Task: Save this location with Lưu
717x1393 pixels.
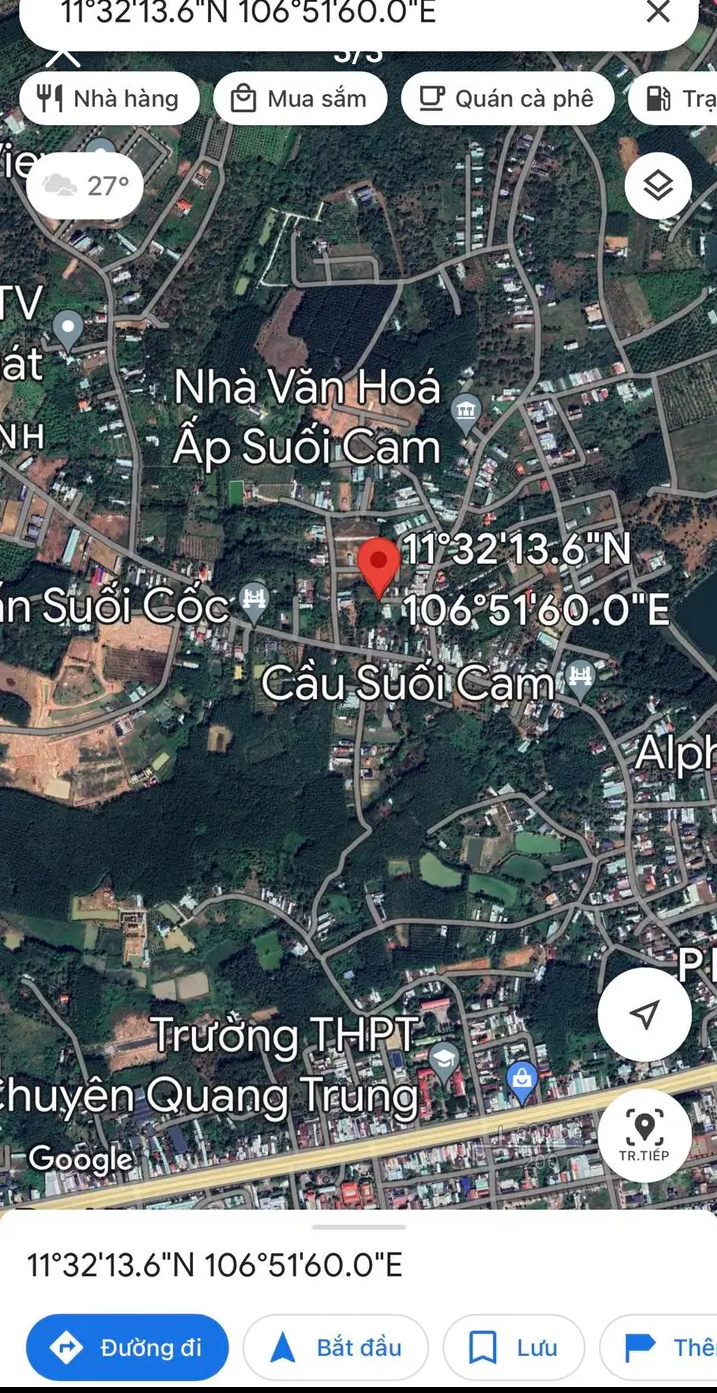Action: (x=514, y=1347)
